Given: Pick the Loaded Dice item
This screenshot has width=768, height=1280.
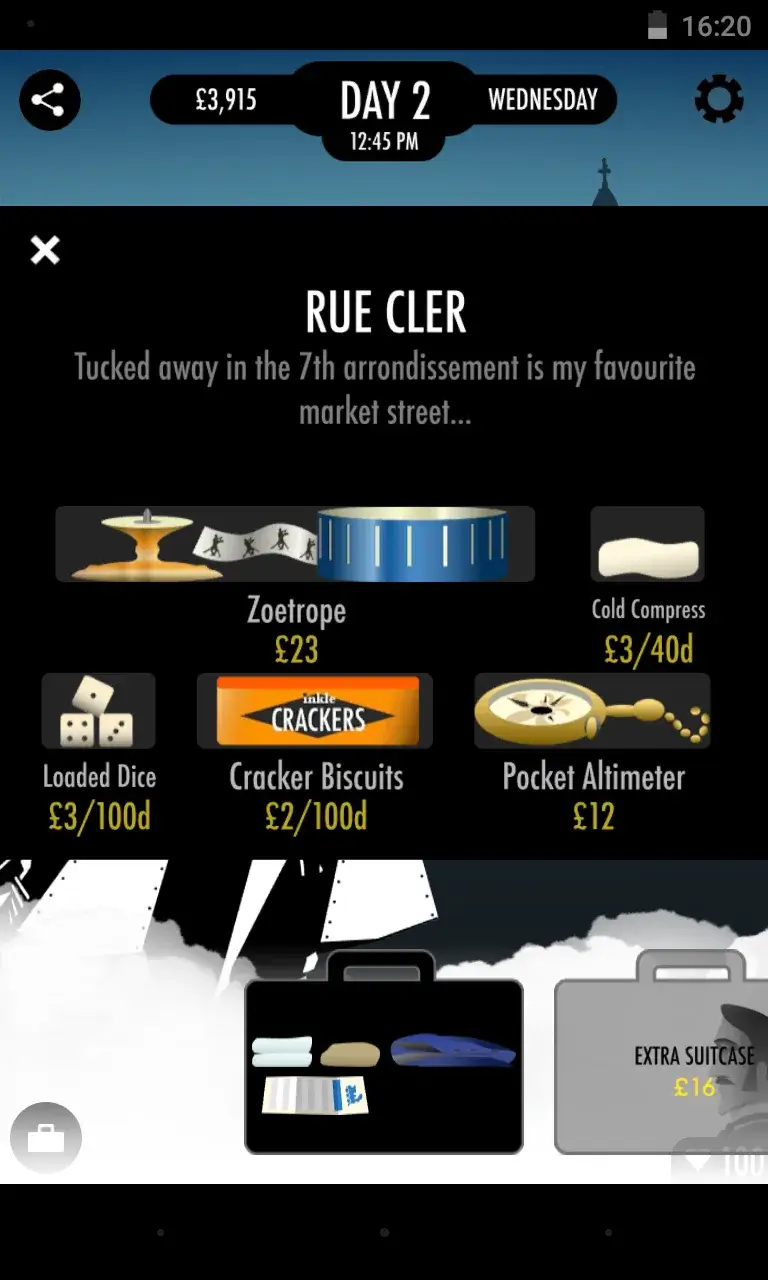Looking at the screenshot, I should coord(98,711).
